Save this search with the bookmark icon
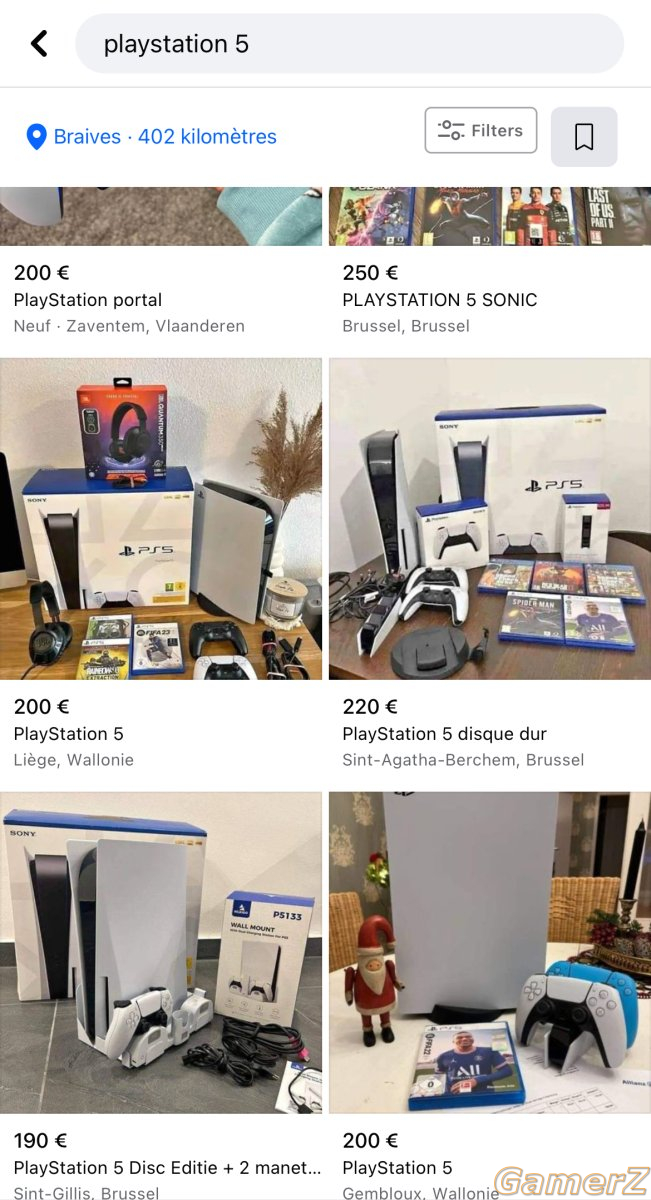 coord(584,137)
